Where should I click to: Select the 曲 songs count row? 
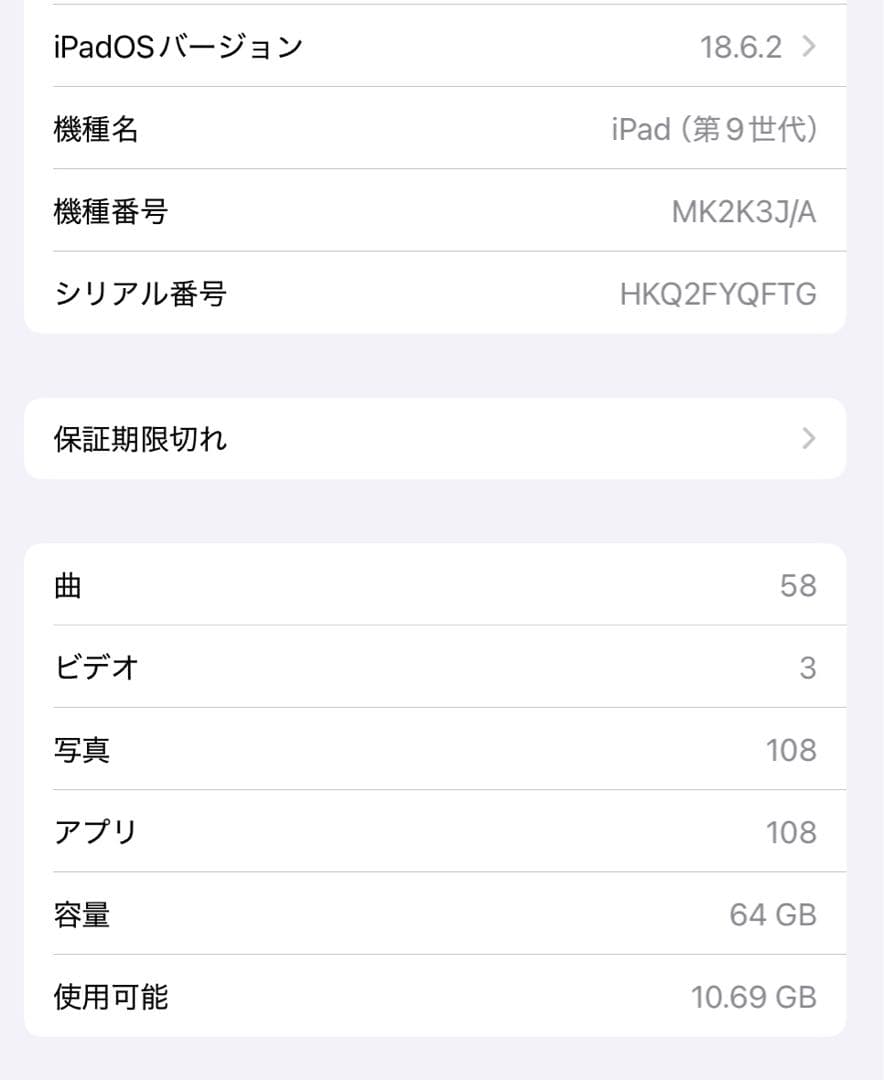pos(440,586)
